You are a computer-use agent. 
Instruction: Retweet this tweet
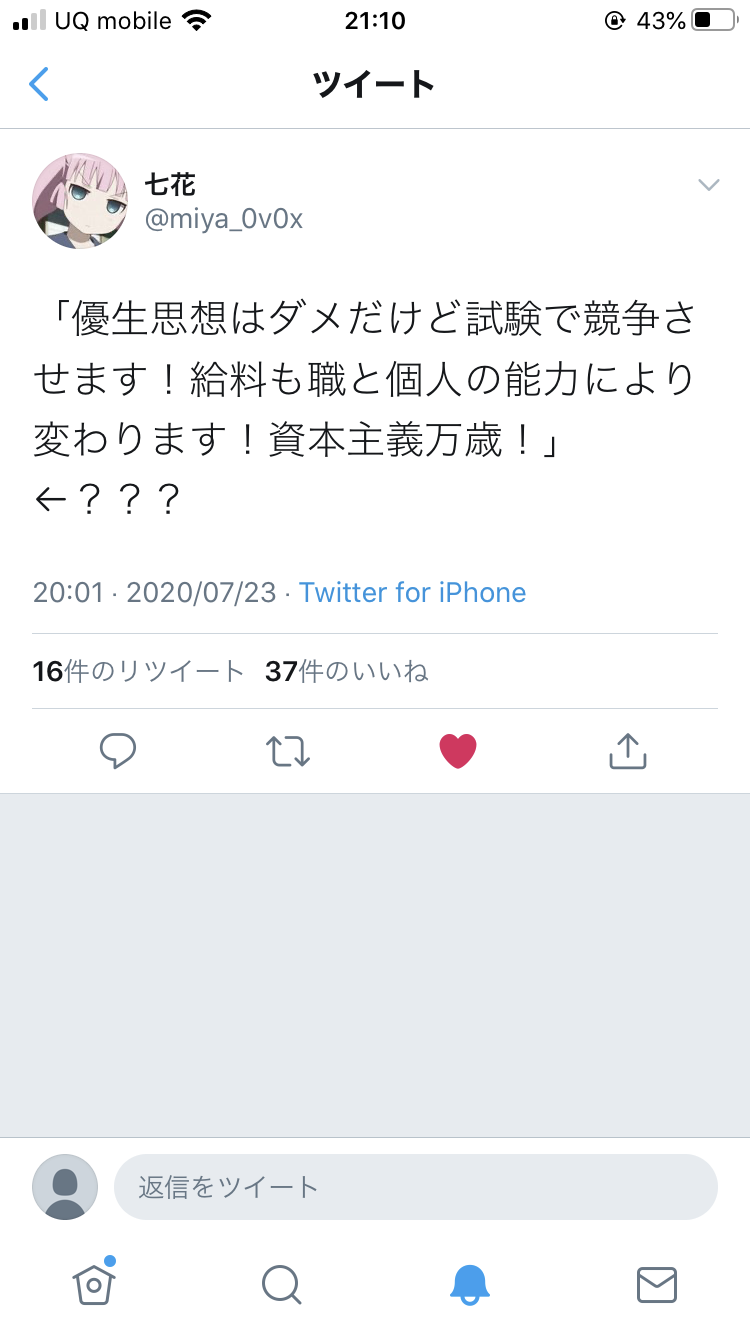(288, 751)
